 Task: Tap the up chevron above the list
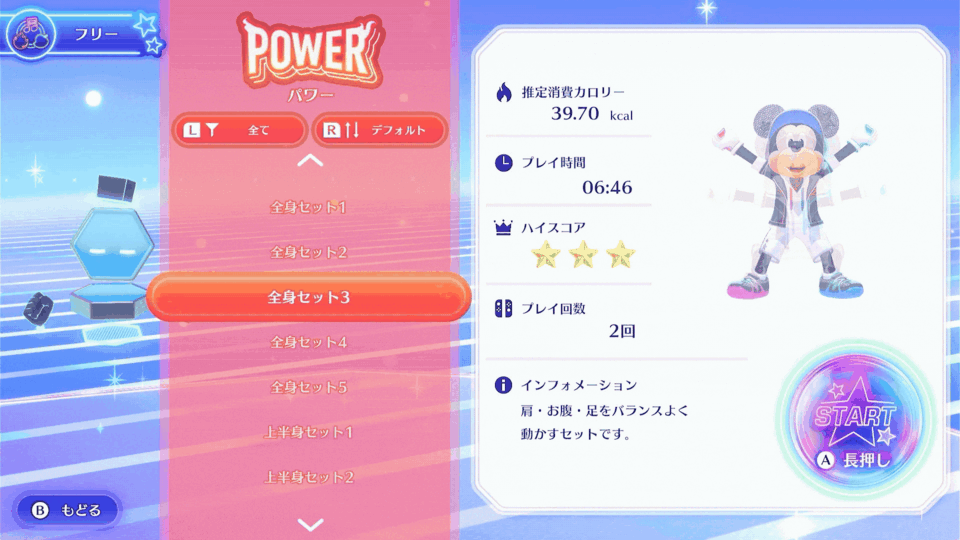[x=310, y=159]
